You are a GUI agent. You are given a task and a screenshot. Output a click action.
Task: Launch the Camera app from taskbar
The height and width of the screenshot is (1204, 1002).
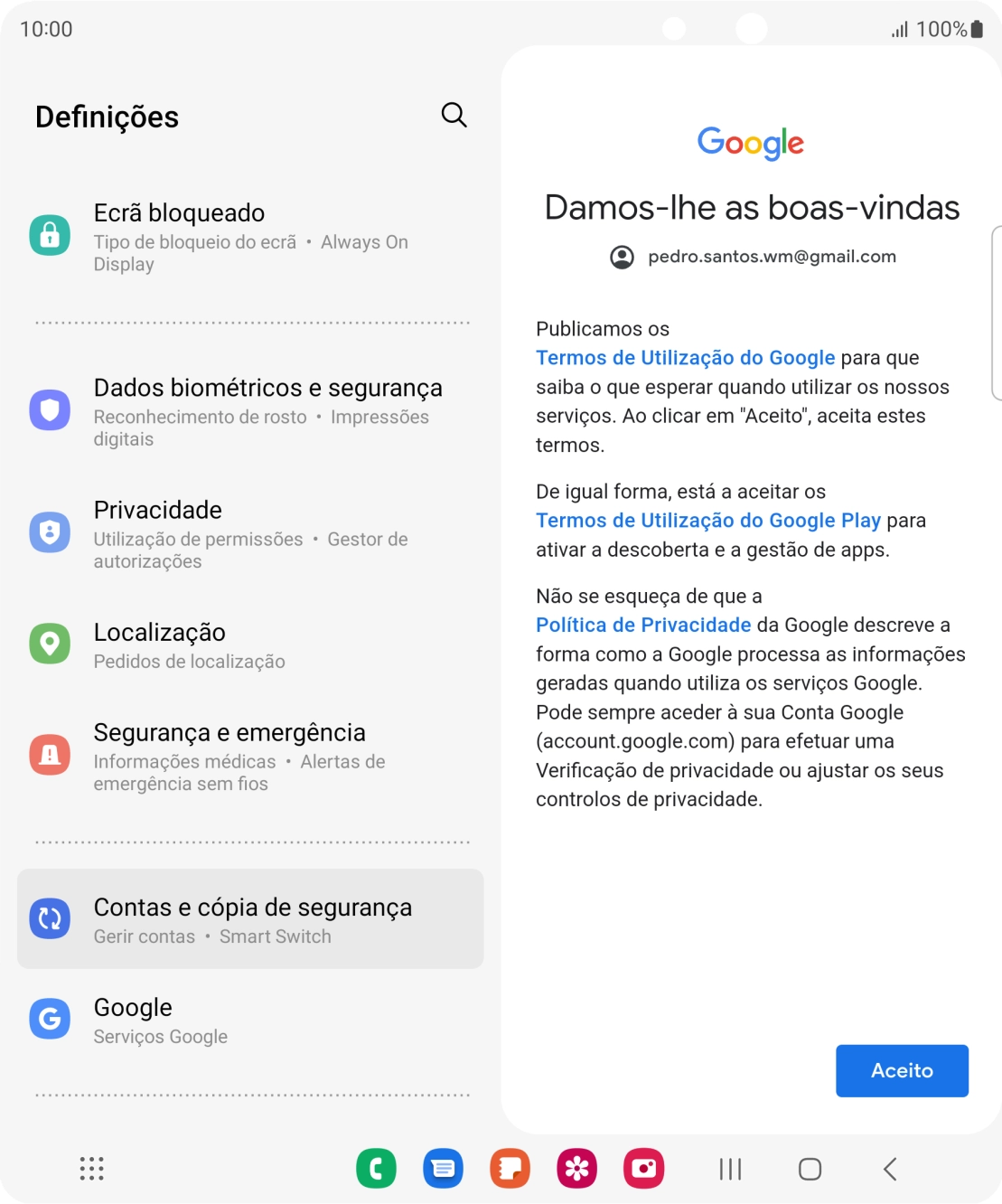(x=644, y=1168)
